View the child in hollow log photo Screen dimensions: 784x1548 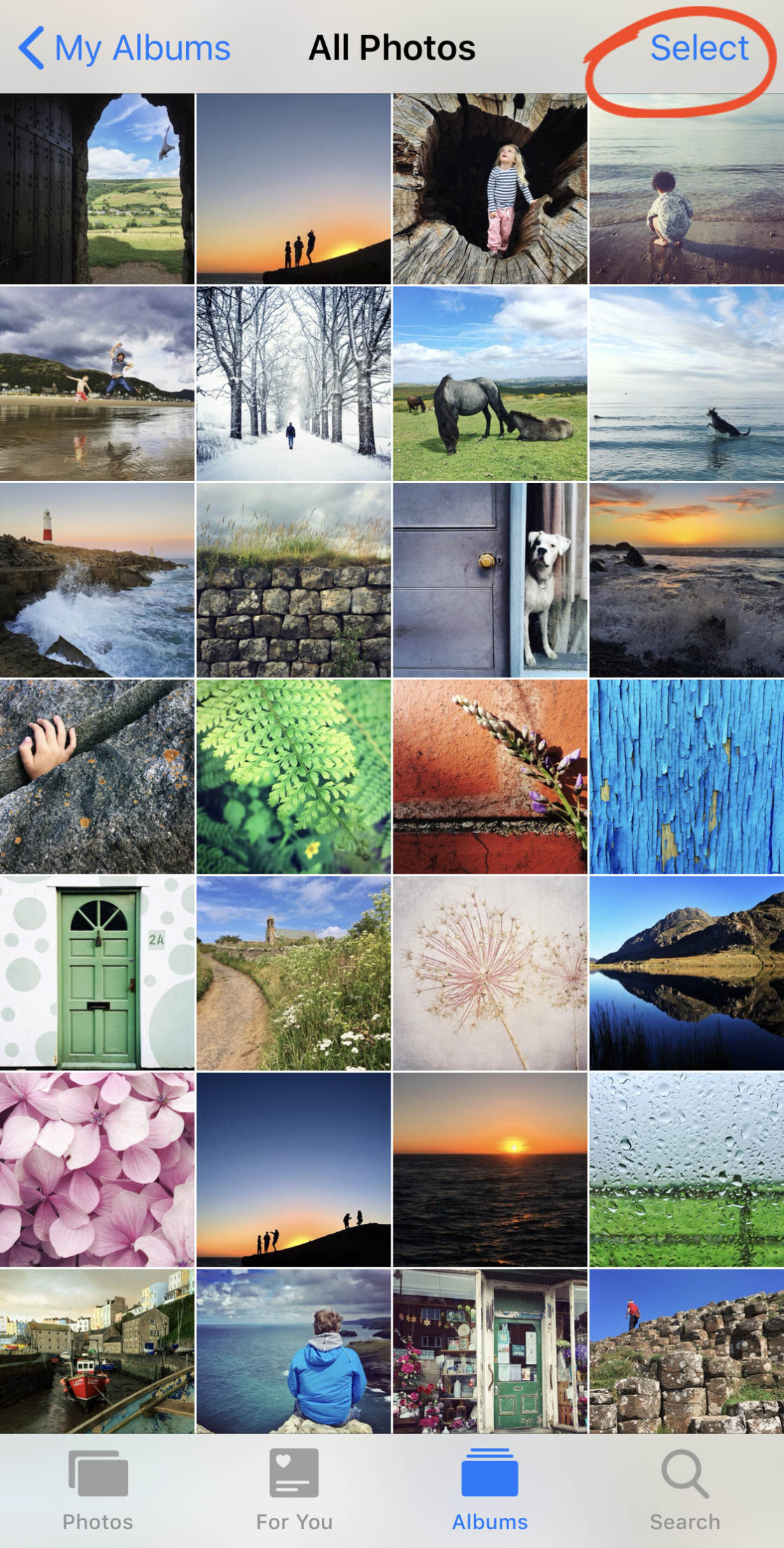point(489,189)
